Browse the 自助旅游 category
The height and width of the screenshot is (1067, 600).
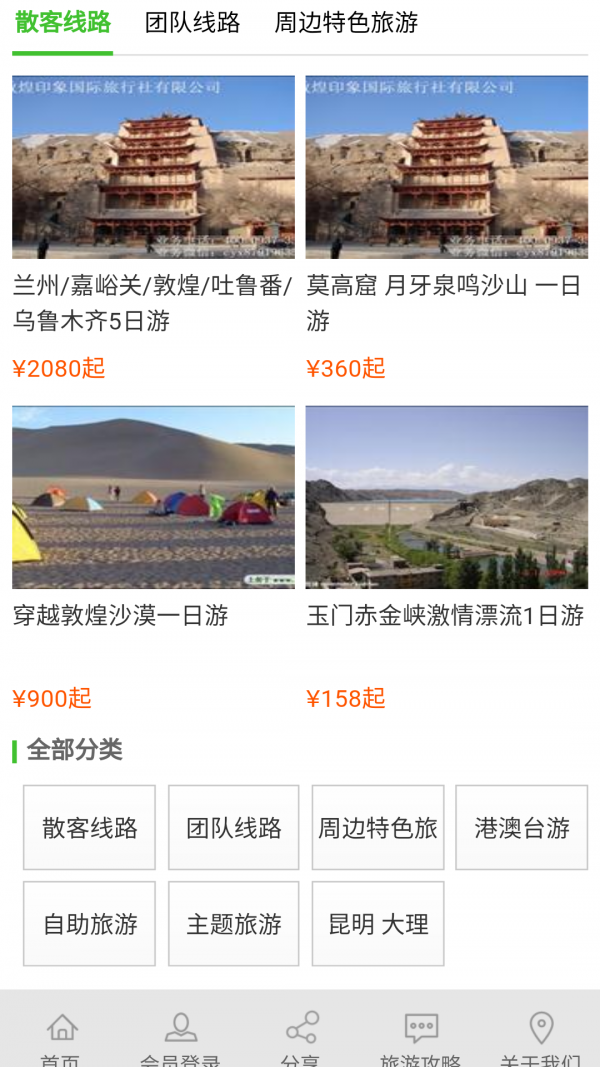89,924
